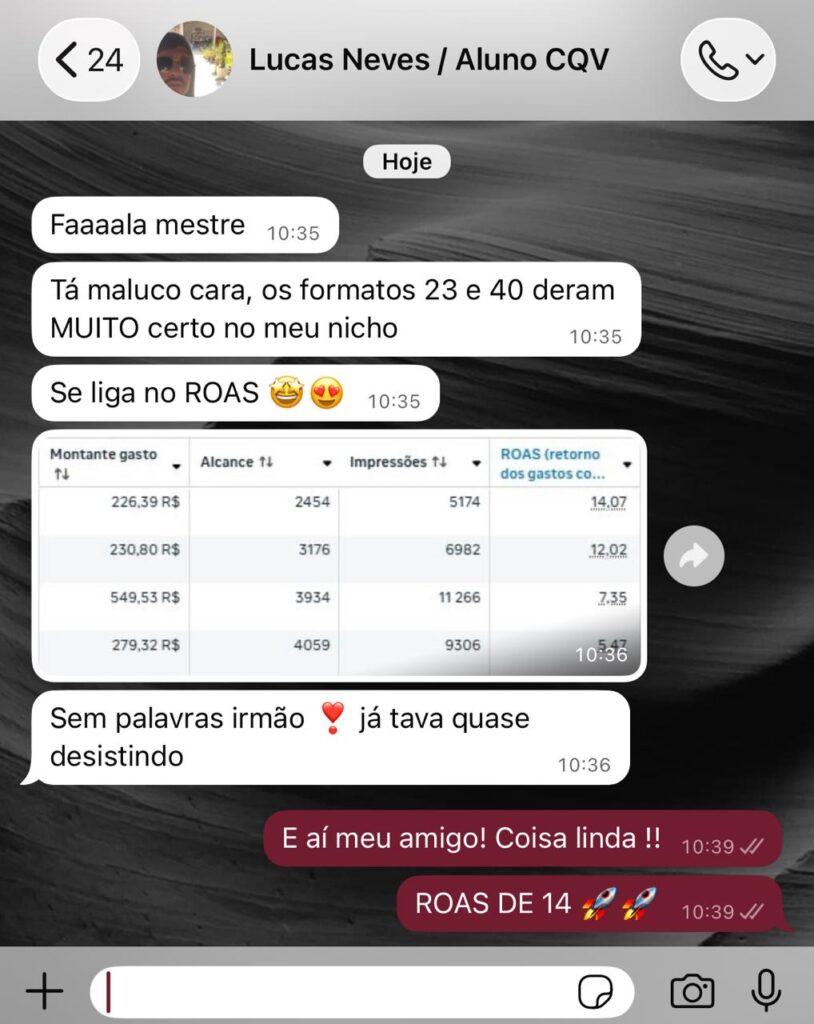
Task: Forward the shared image
Action: (693, 556)
